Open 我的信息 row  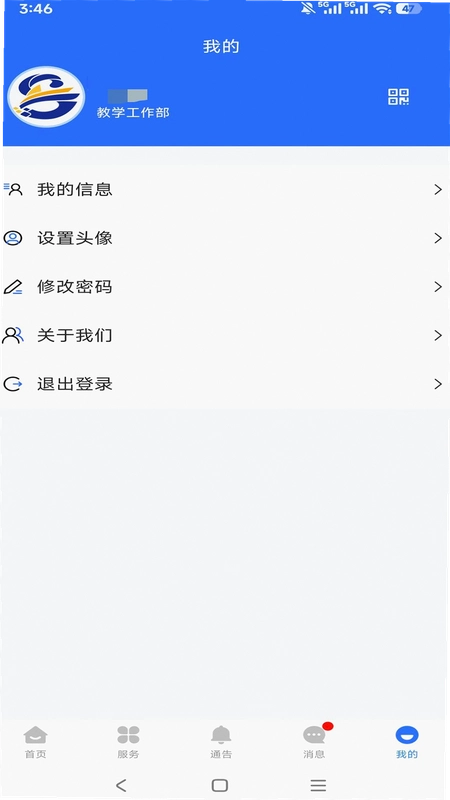coord(225,189)
